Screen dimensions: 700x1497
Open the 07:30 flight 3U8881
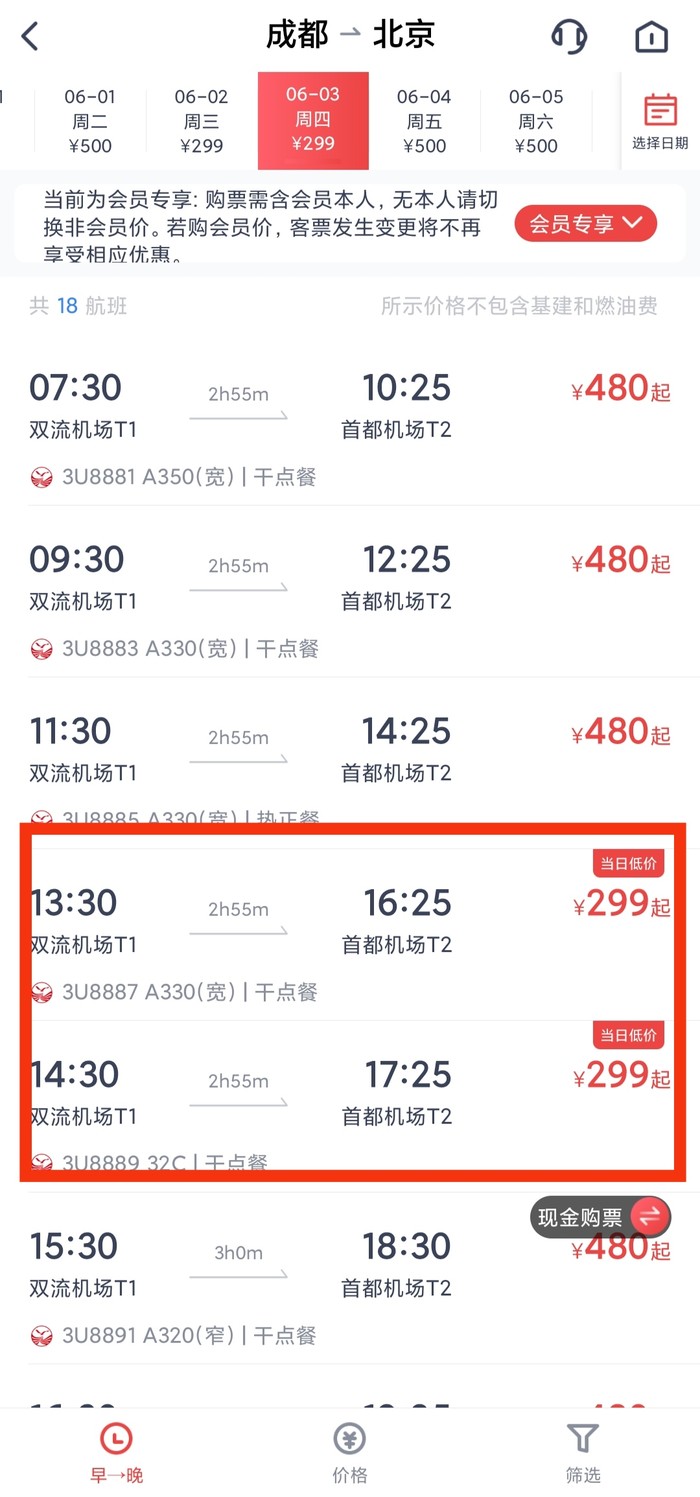coord(349,418)
